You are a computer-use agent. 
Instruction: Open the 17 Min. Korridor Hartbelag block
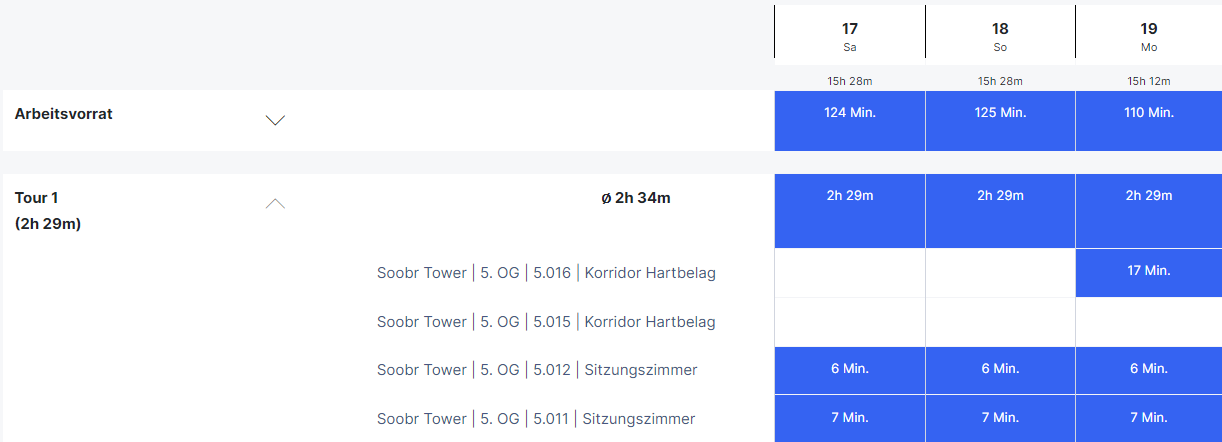(x=1148, y=272)
